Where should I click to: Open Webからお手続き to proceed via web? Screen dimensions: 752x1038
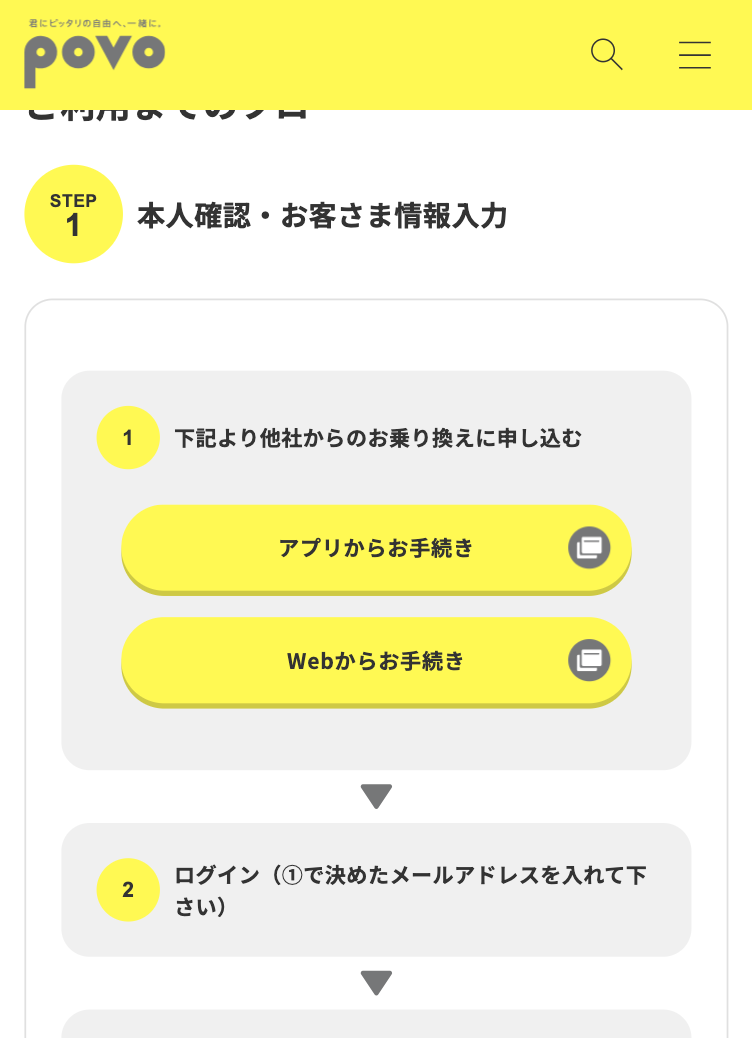click(x=376, y=661)
